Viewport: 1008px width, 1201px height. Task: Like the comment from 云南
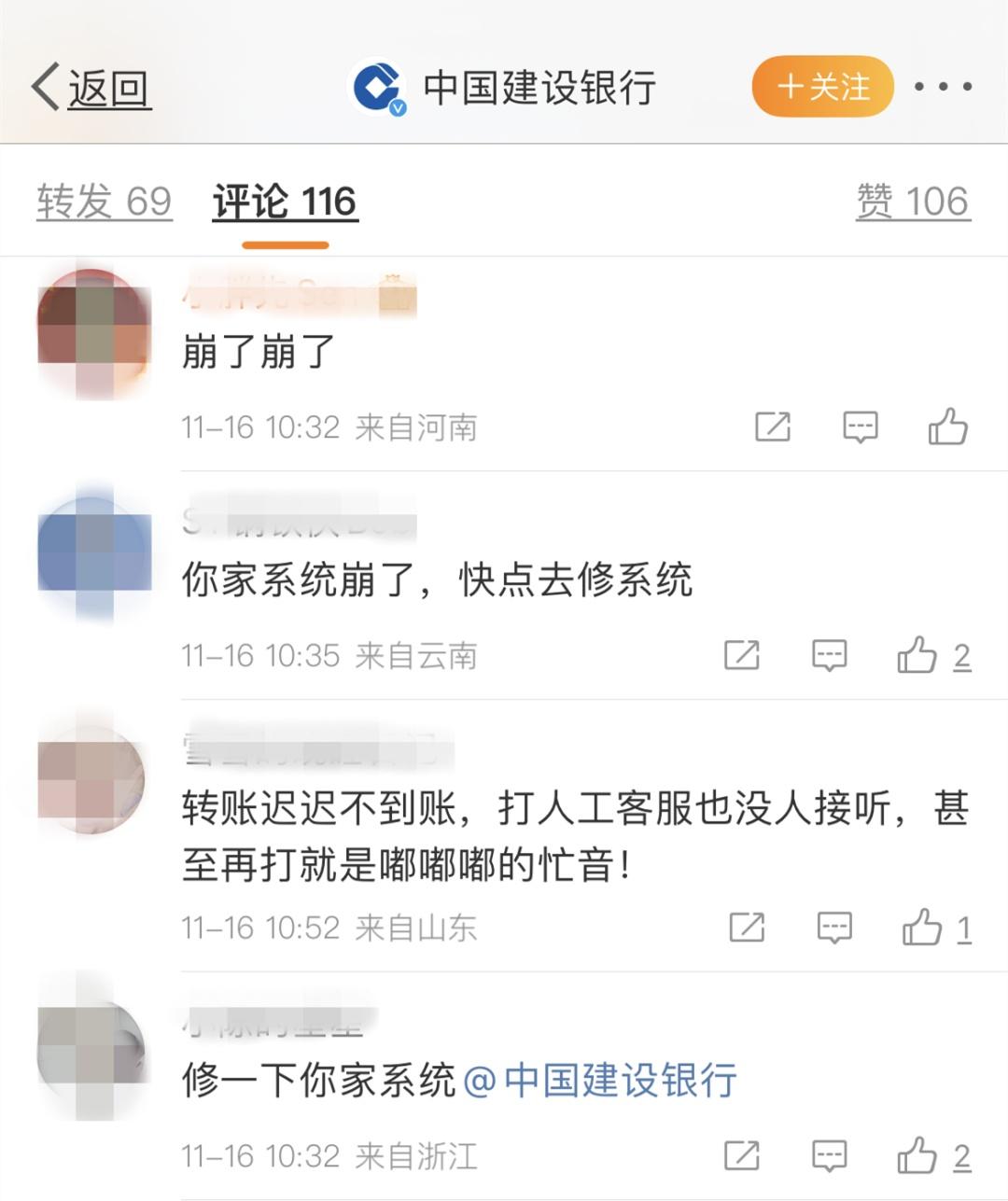918,656
